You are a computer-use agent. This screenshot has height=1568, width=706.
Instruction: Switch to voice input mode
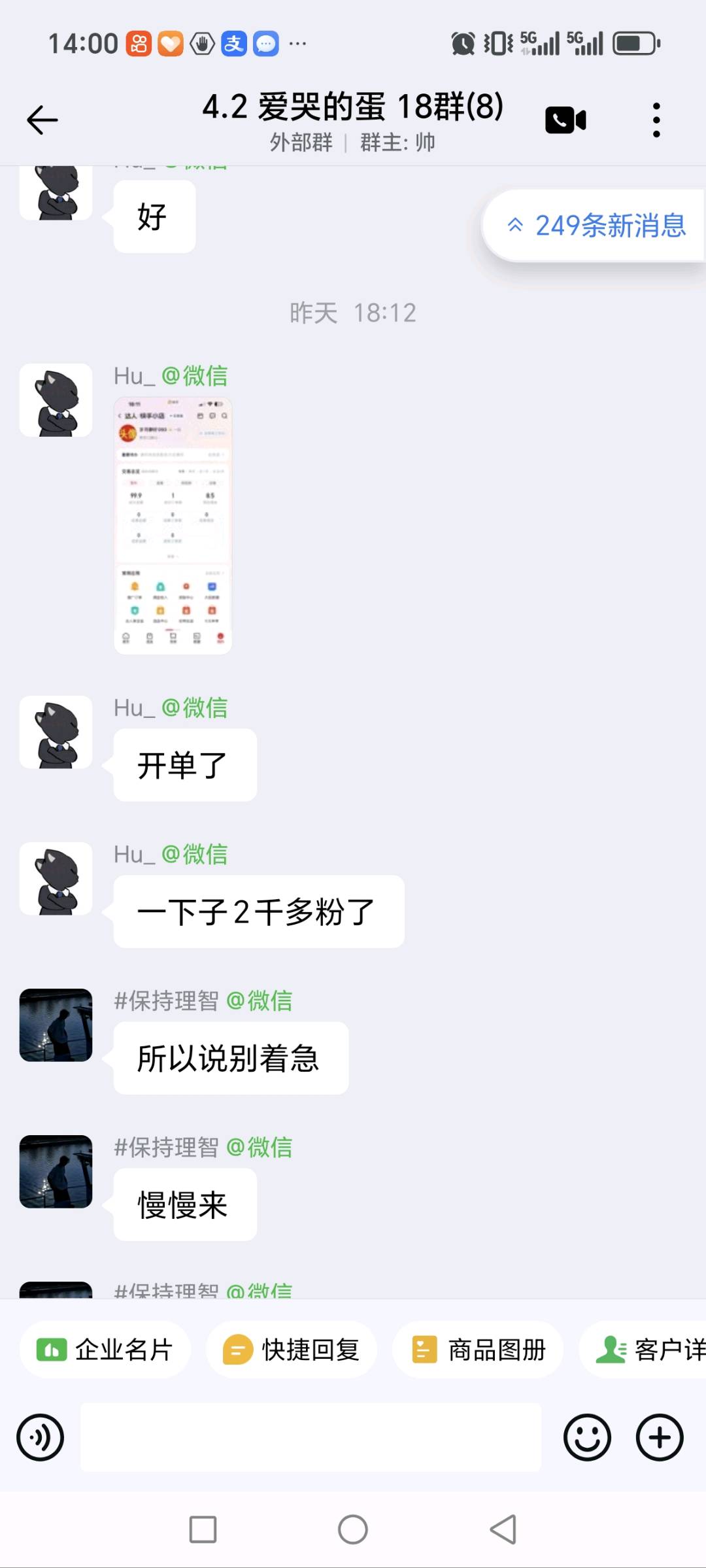tap(41, 1437)
